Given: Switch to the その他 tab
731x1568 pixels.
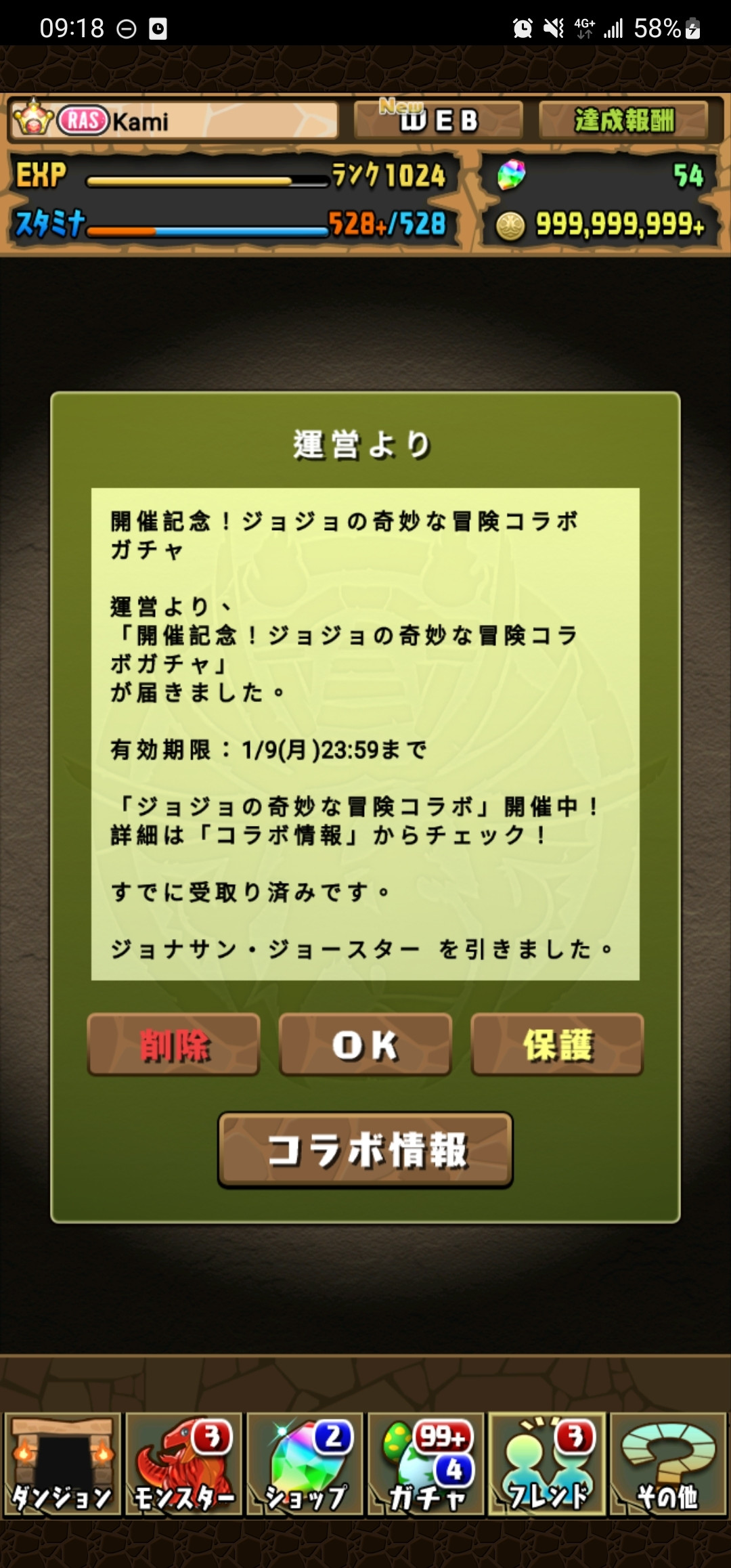Looking at the screenshot, I should coord(668,1464).
